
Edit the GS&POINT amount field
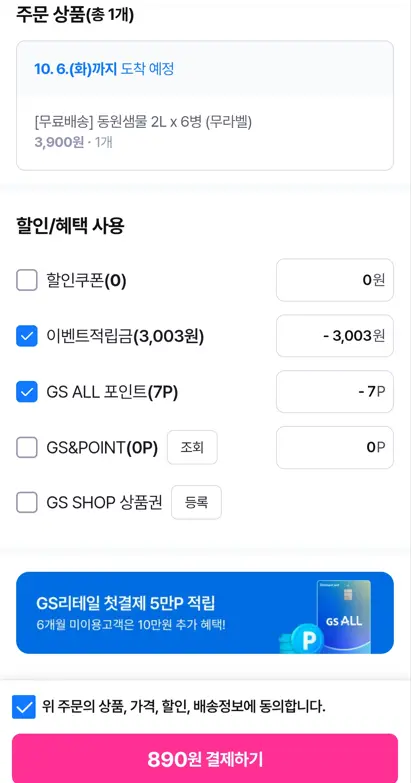coord(335,447)
